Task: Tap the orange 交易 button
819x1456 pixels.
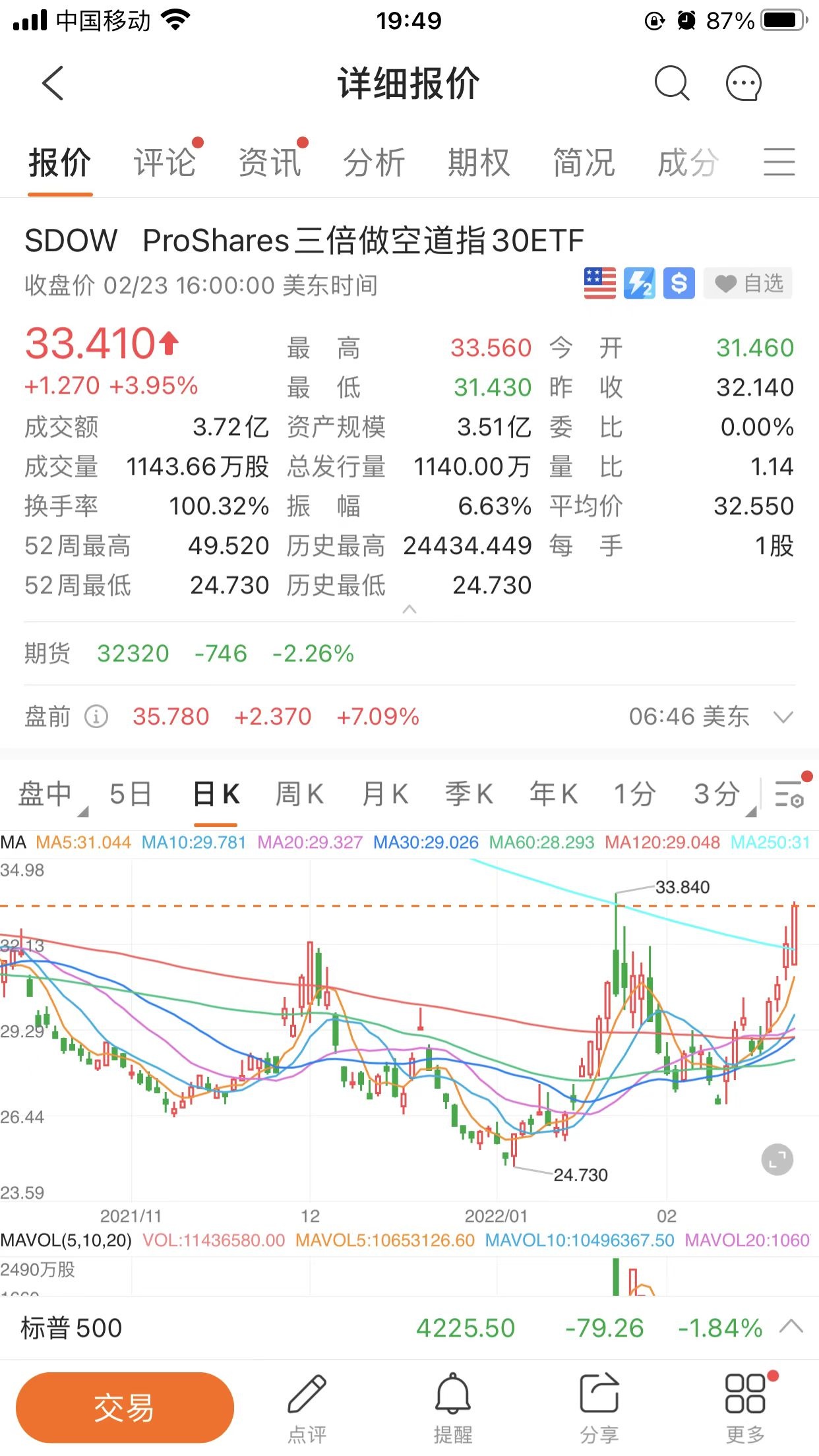Action: point(125,1407)
